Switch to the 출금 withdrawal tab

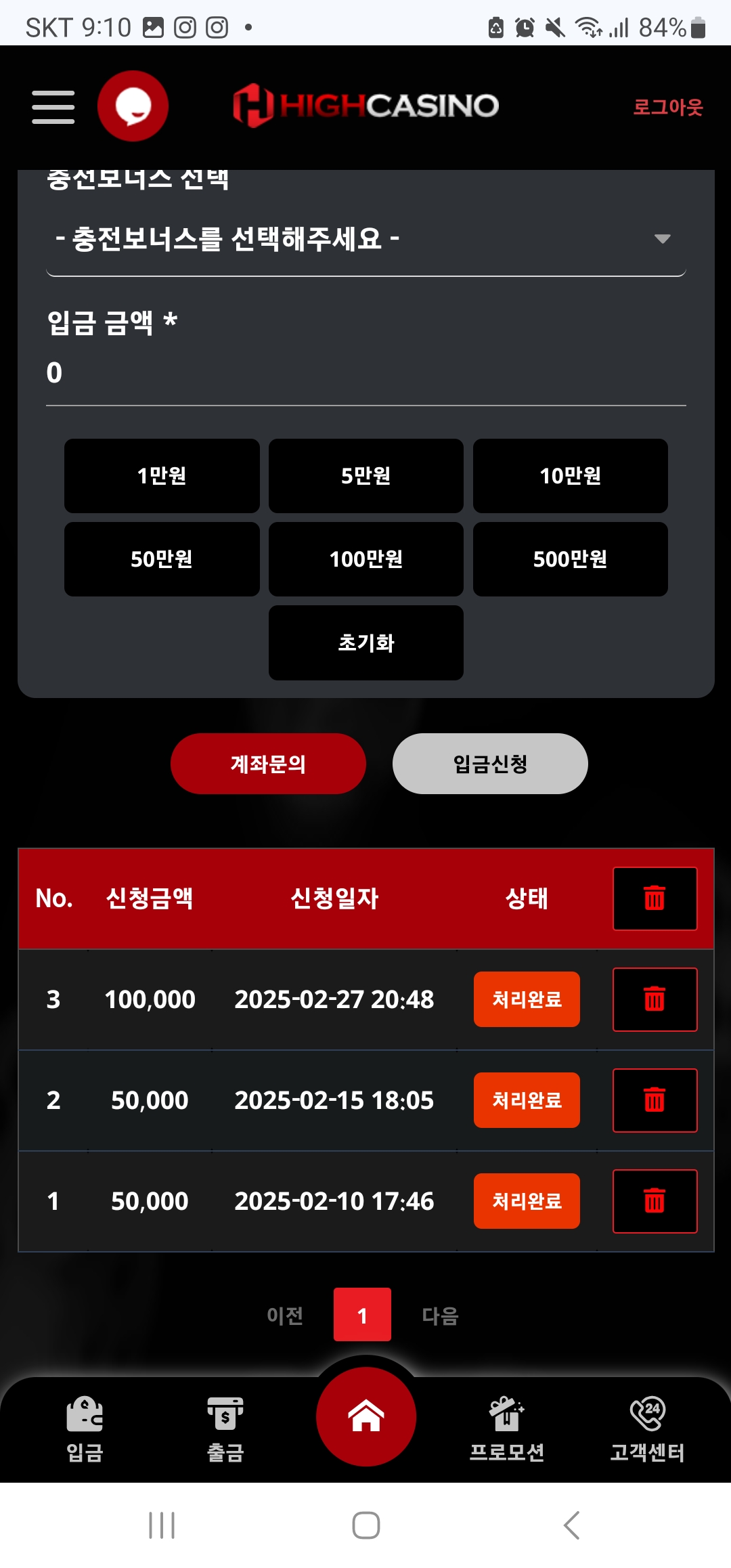pos(225,1427)
